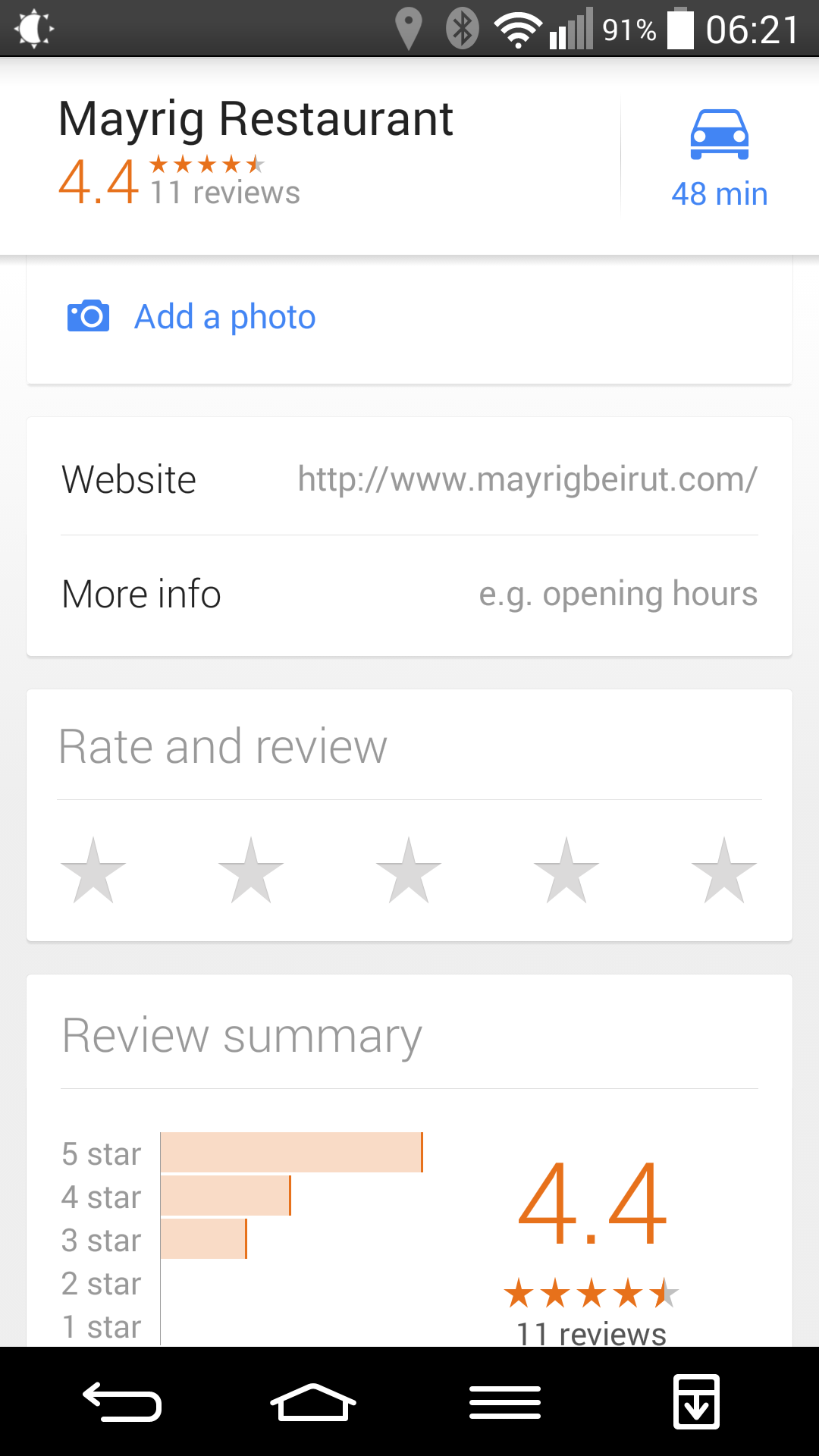The image size is (819, 1456).
Task: Expand the More info opening hours row
Action: click(x=409, y=594)
